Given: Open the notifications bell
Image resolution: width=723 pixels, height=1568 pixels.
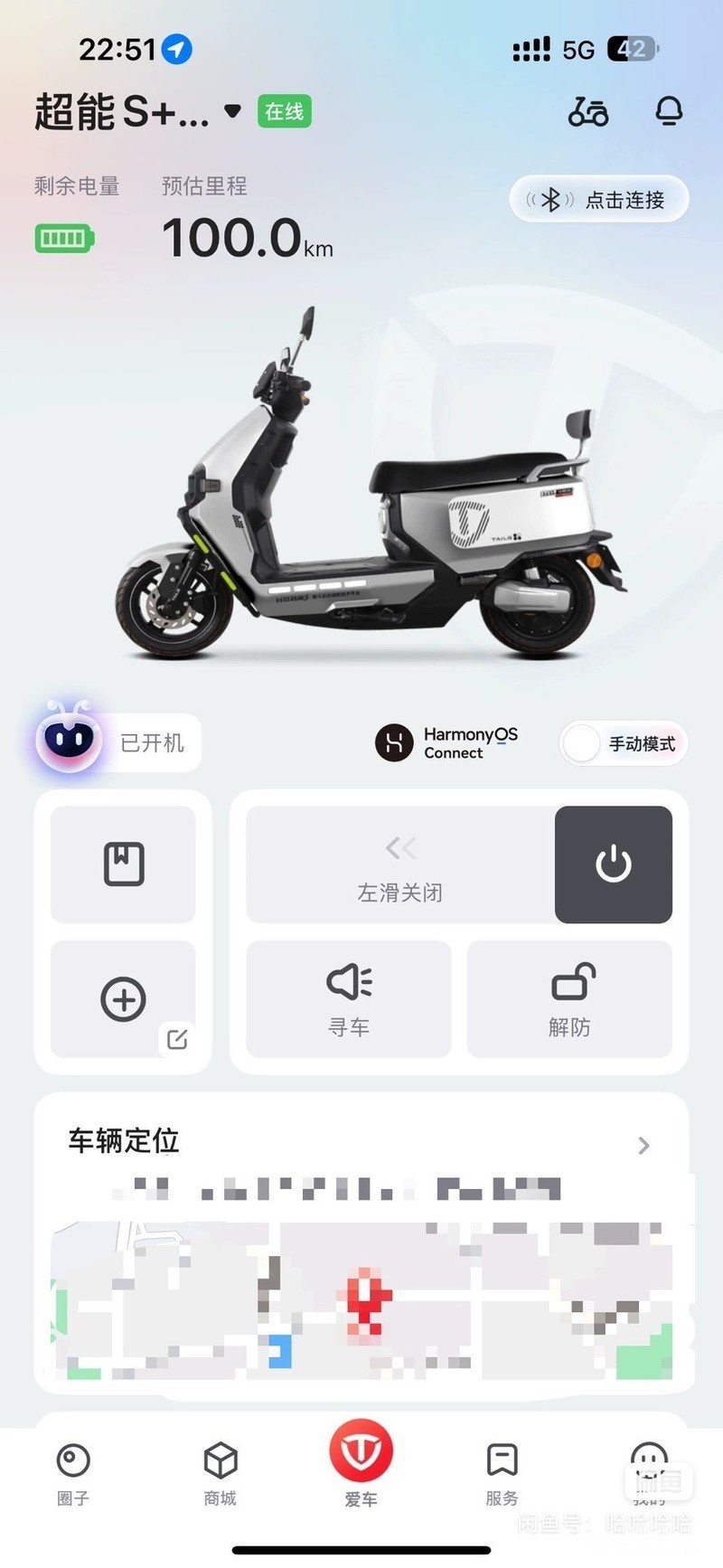Looking at the screenshot, I should [x=669, y=112].
